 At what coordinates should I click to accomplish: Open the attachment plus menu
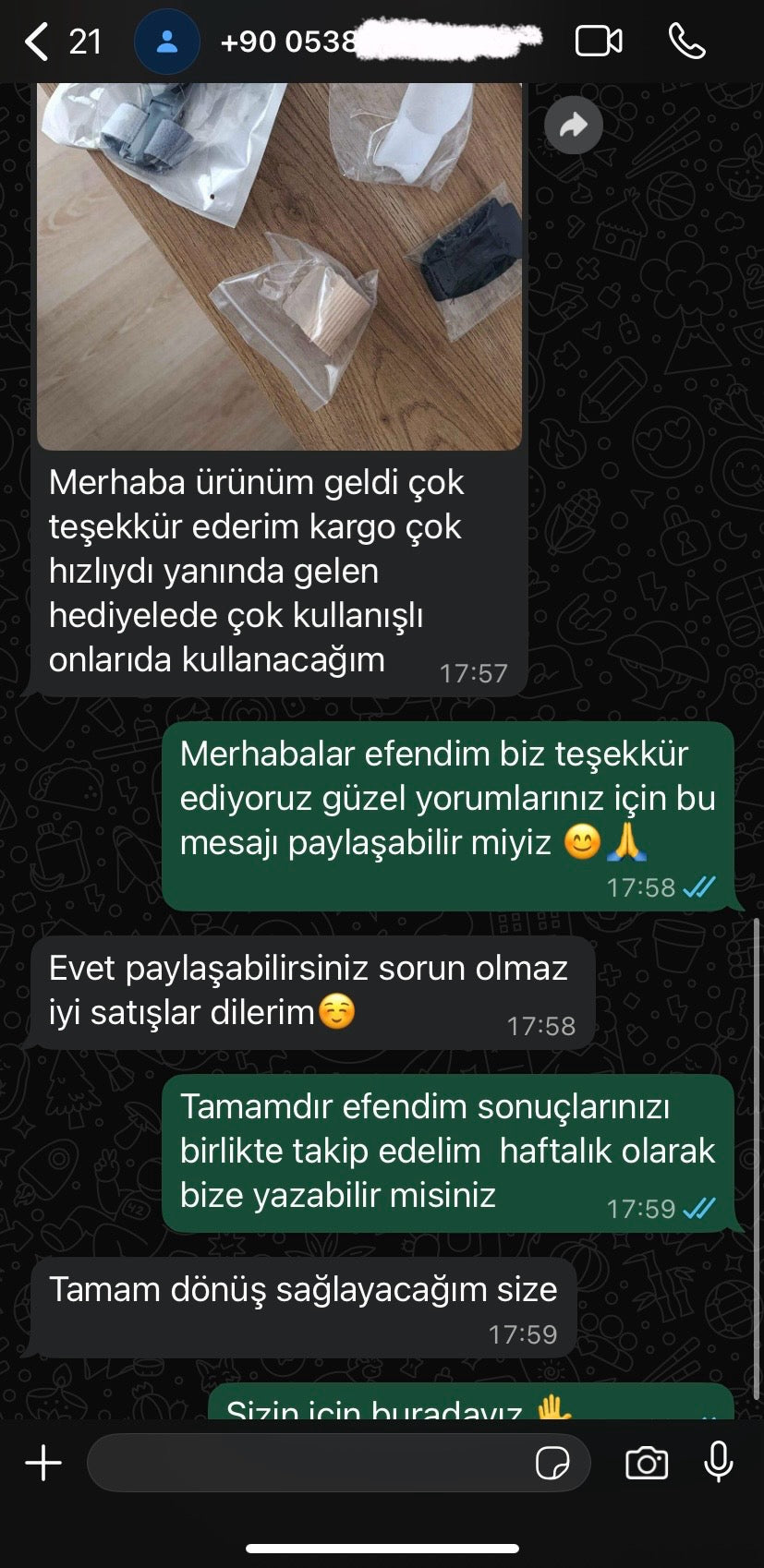43,1463
